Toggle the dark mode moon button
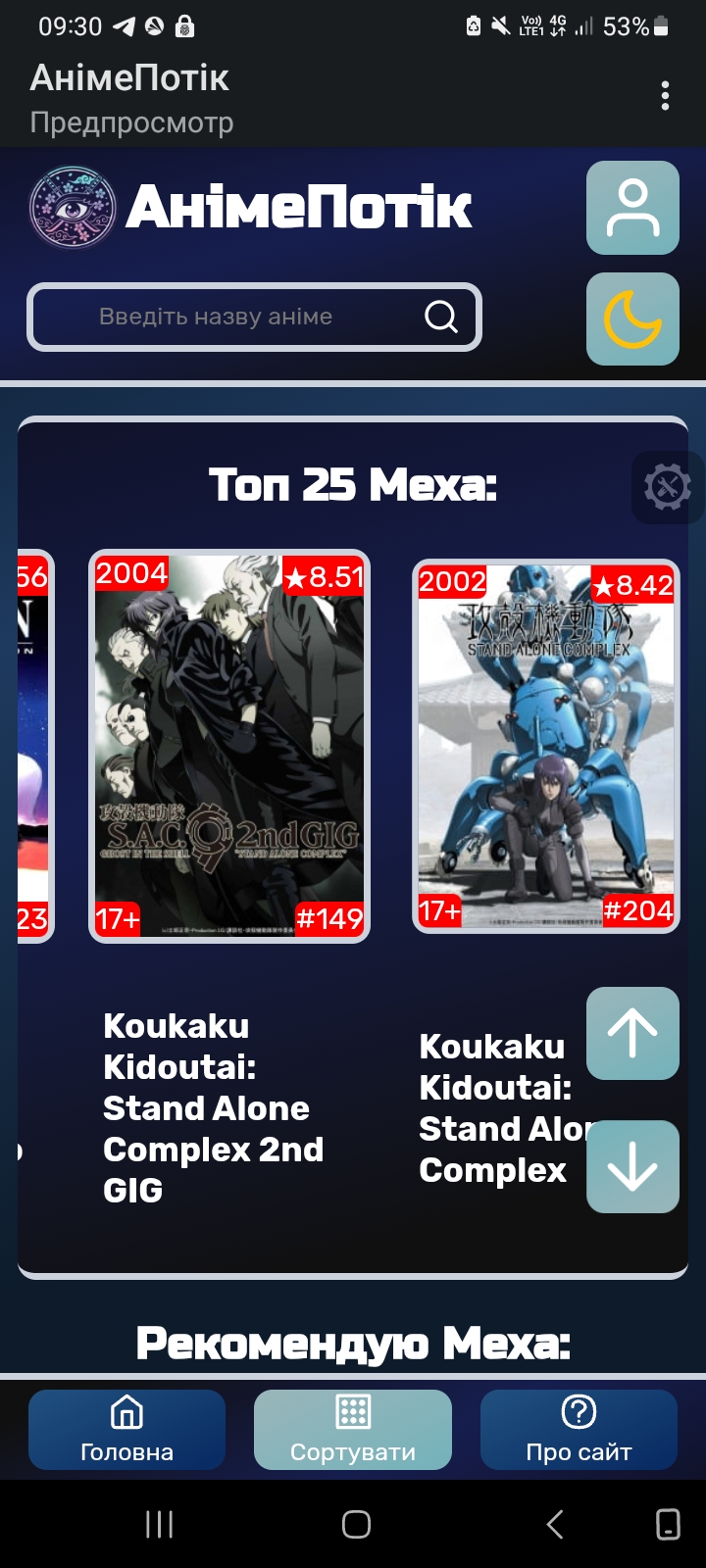The width and height of the screenshot is (706, 1568). pos(632,319)
